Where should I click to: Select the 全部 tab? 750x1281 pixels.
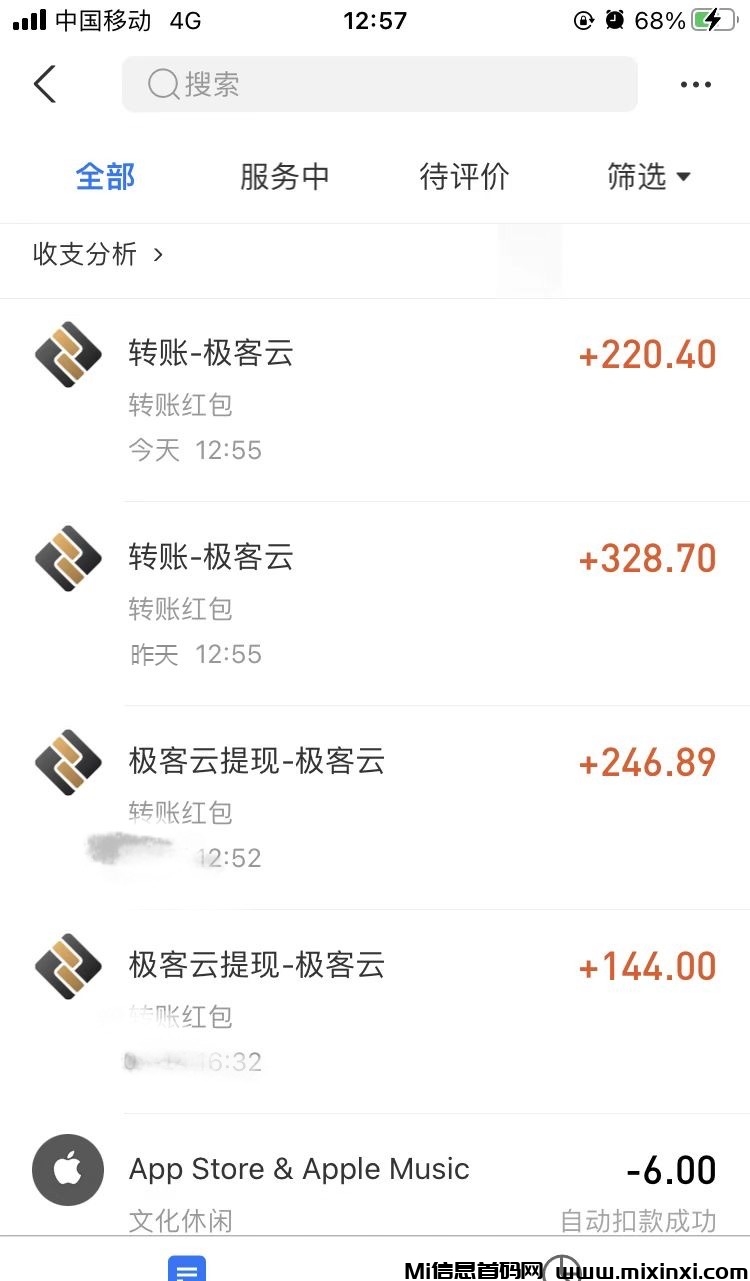[x=105, y=176]
